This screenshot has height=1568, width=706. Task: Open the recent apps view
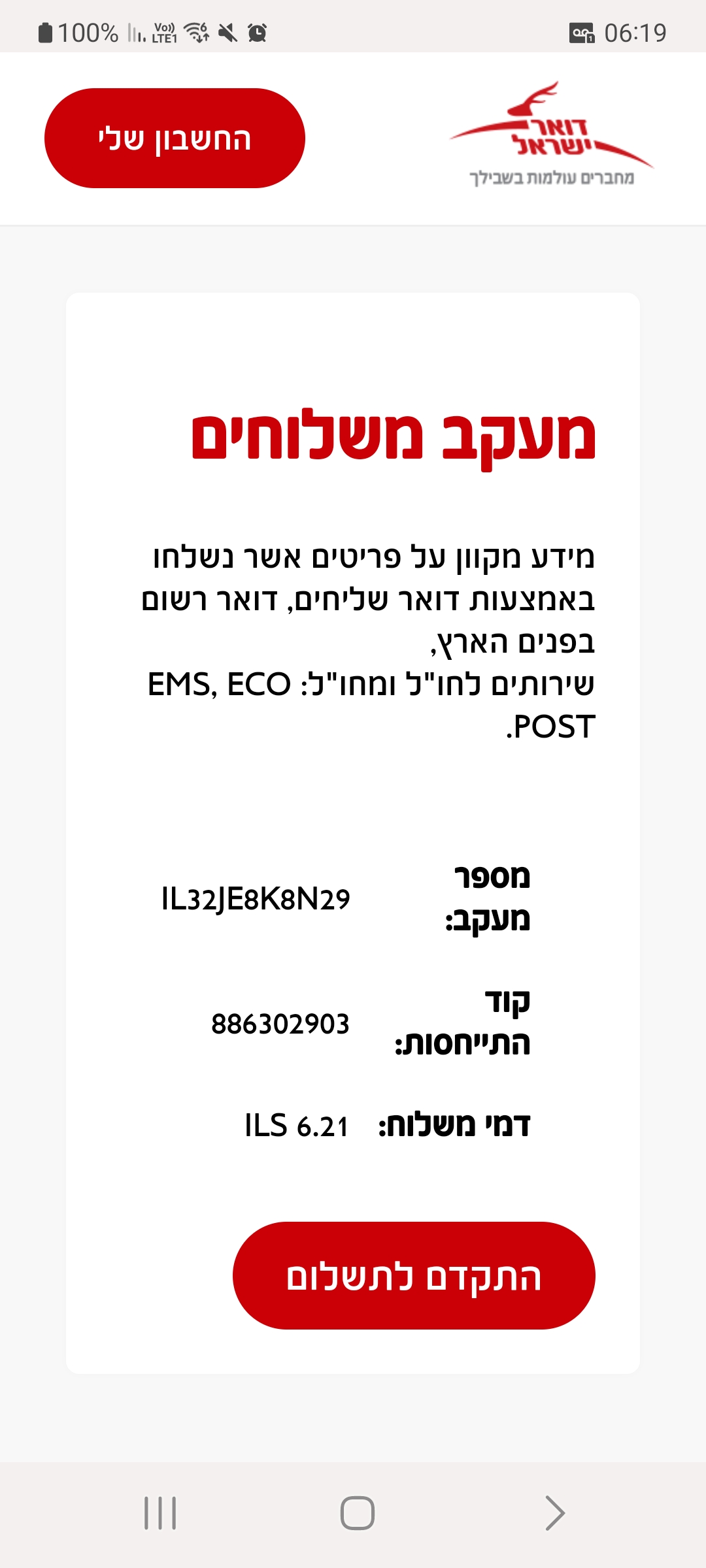(160, 1513)
